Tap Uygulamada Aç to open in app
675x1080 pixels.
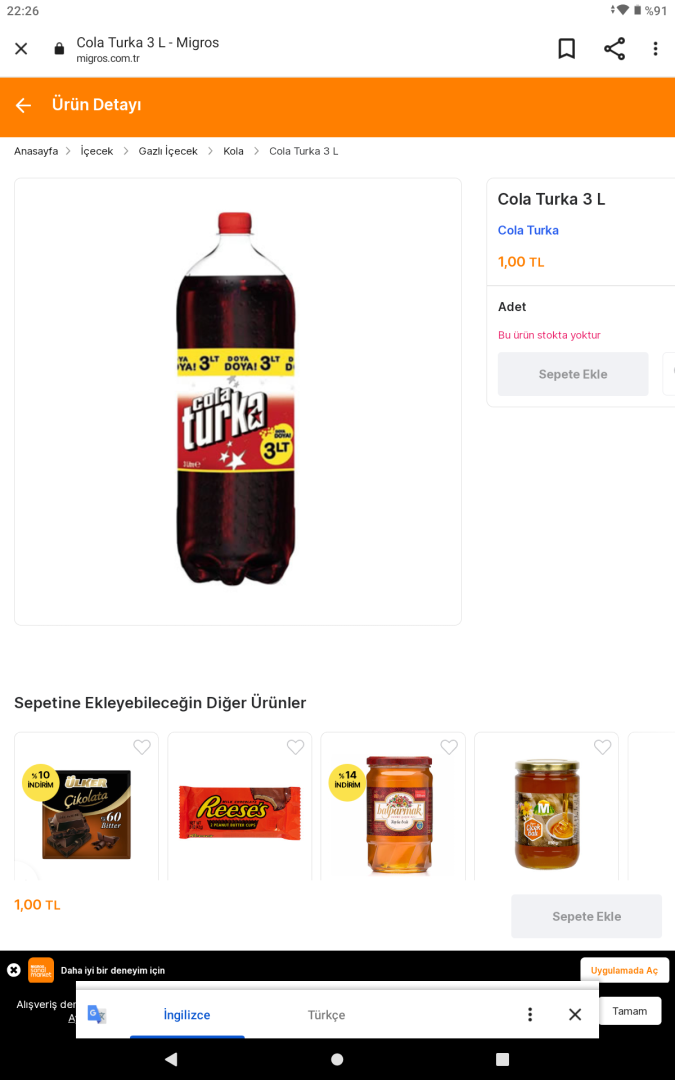[624, 970]
